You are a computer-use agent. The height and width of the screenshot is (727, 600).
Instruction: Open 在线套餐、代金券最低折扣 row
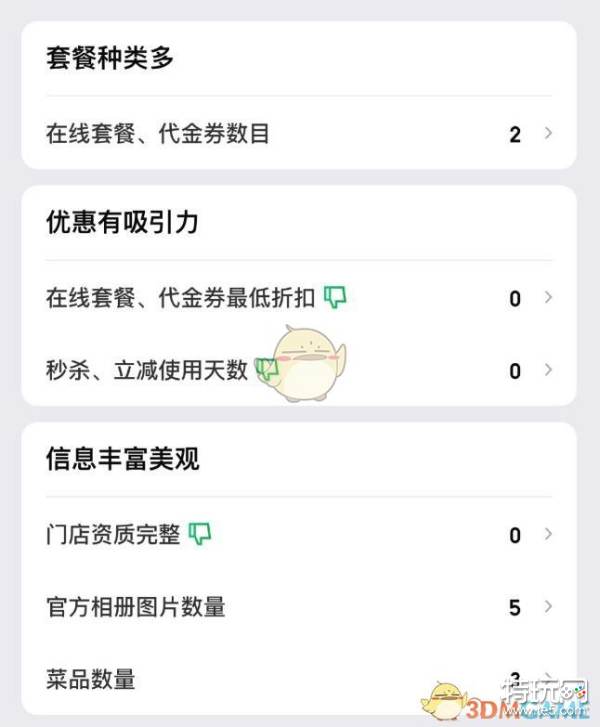298,297
